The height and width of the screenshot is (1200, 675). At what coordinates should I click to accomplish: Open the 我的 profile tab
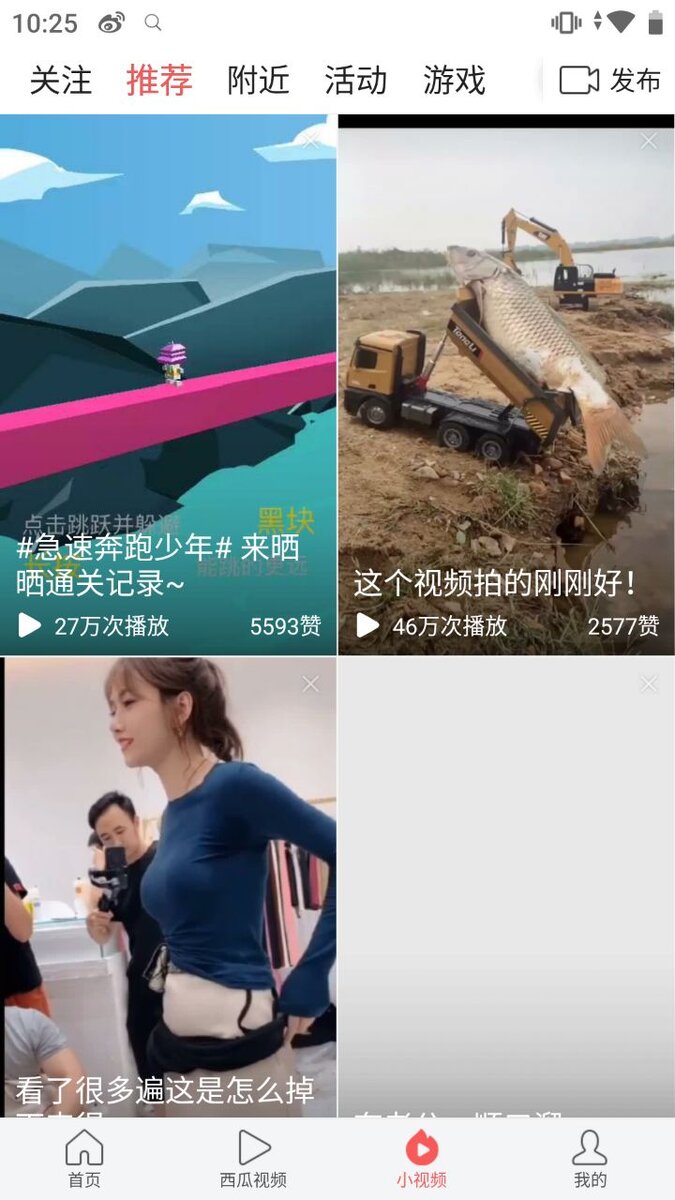coord(590,1159)
